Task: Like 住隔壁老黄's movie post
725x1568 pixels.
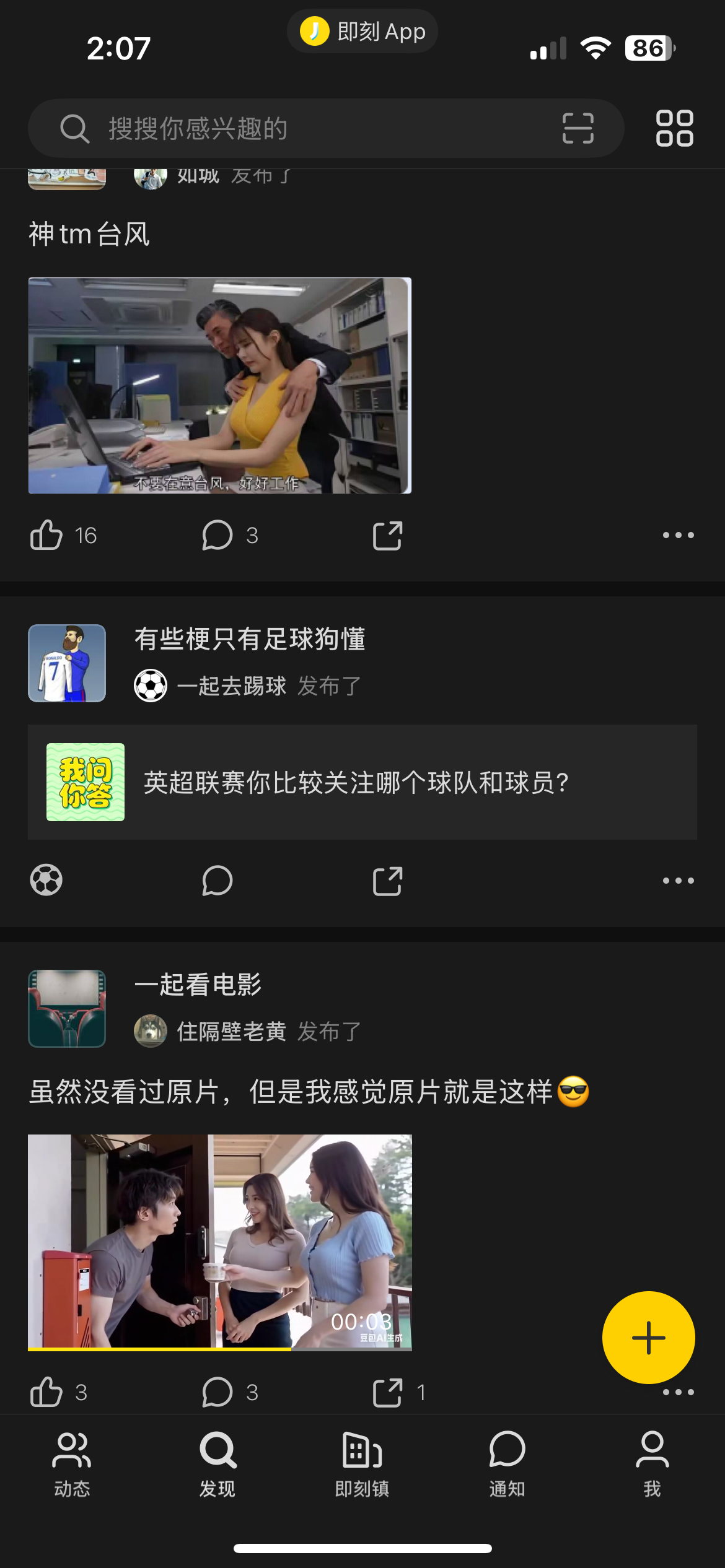Action: pos(47,1392)
